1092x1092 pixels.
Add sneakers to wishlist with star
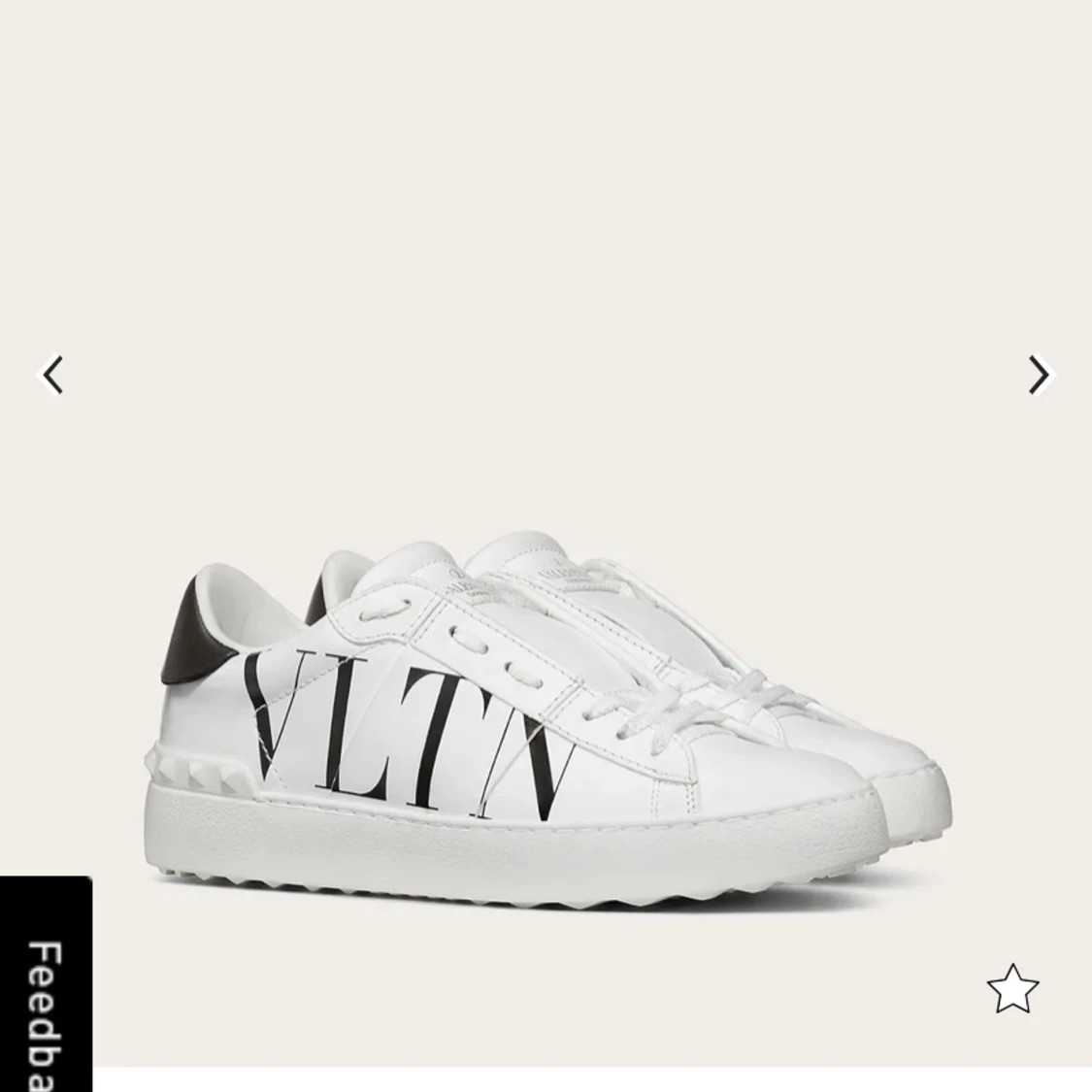[x=1012, y=989]
